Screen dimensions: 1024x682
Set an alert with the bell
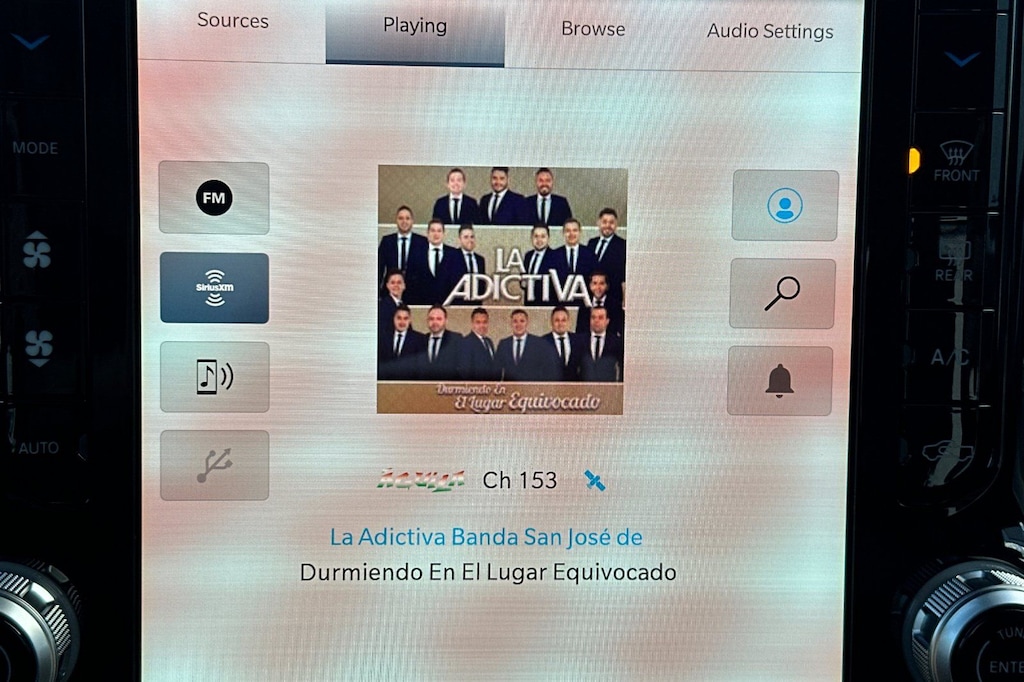point(779,381)
